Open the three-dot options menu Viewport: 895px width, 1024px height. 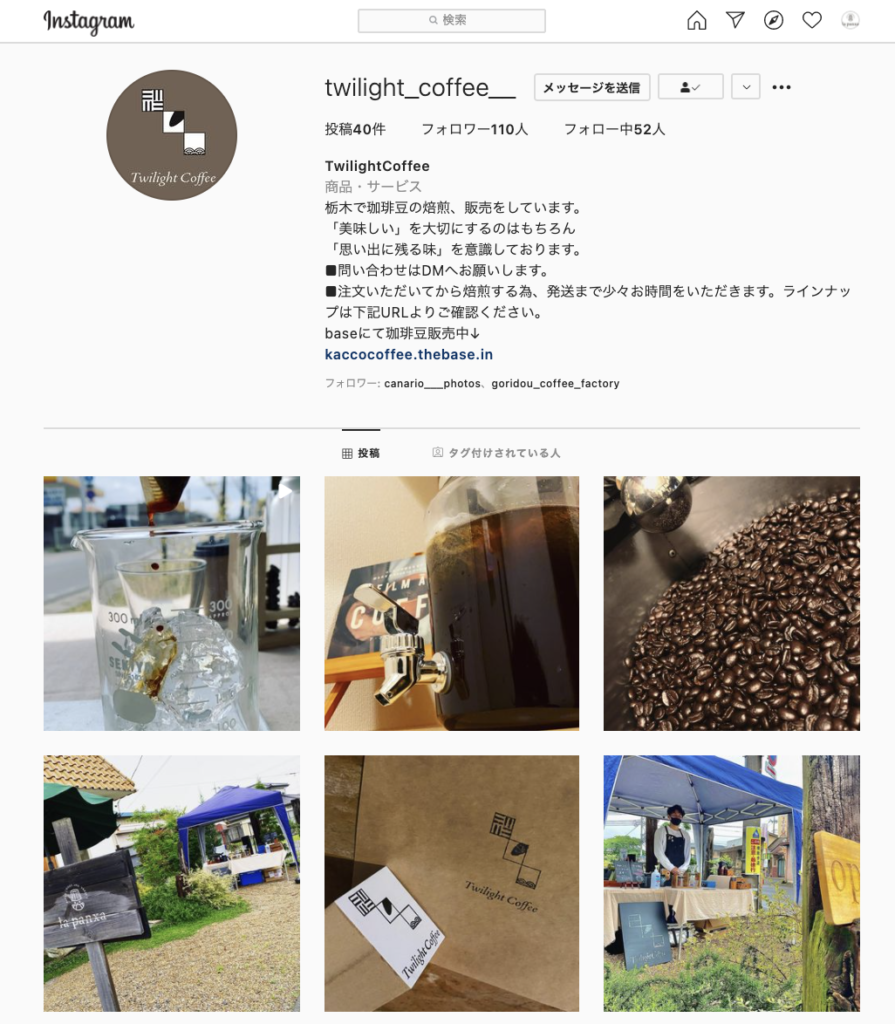(782, 88)
